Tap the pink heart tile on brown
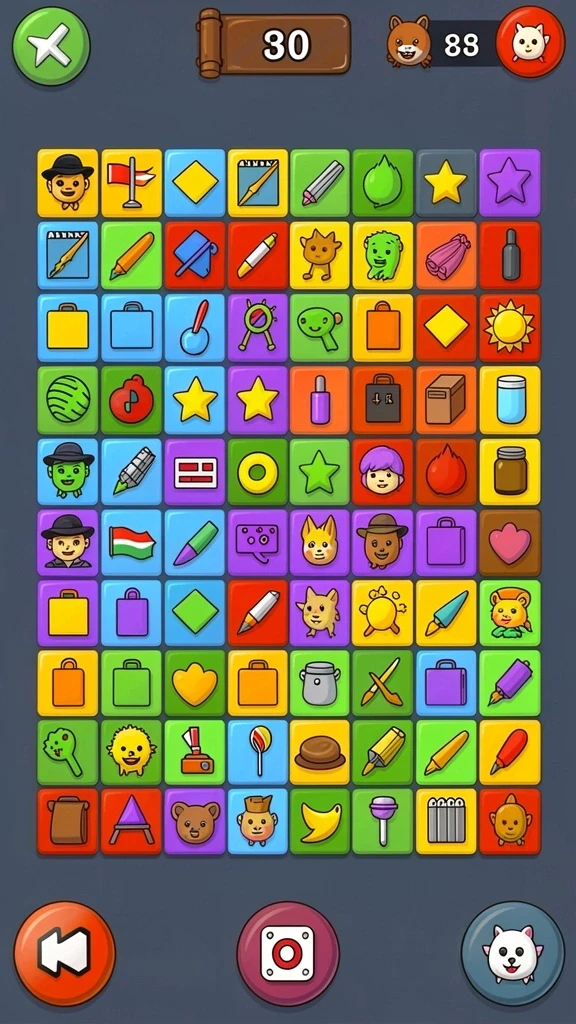Viewport: 576px width, 1024px height. [x=510, y=543]
